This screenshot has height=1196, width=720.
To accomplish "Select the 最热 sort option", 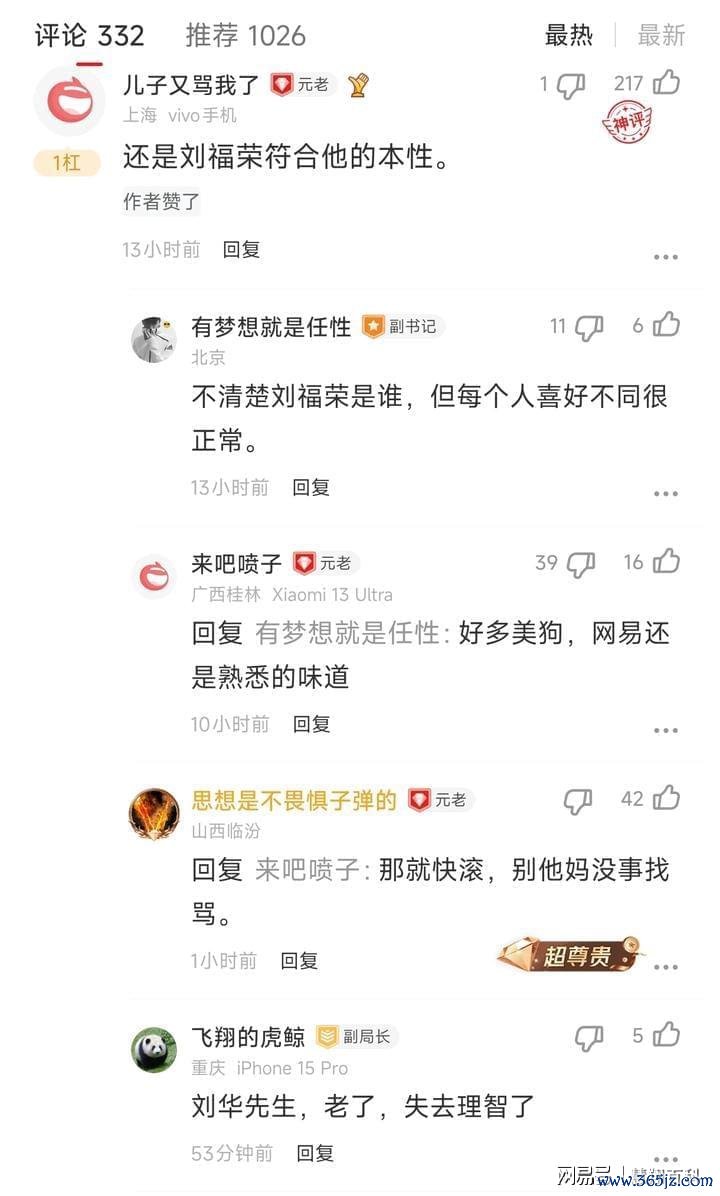I will 568,35.
